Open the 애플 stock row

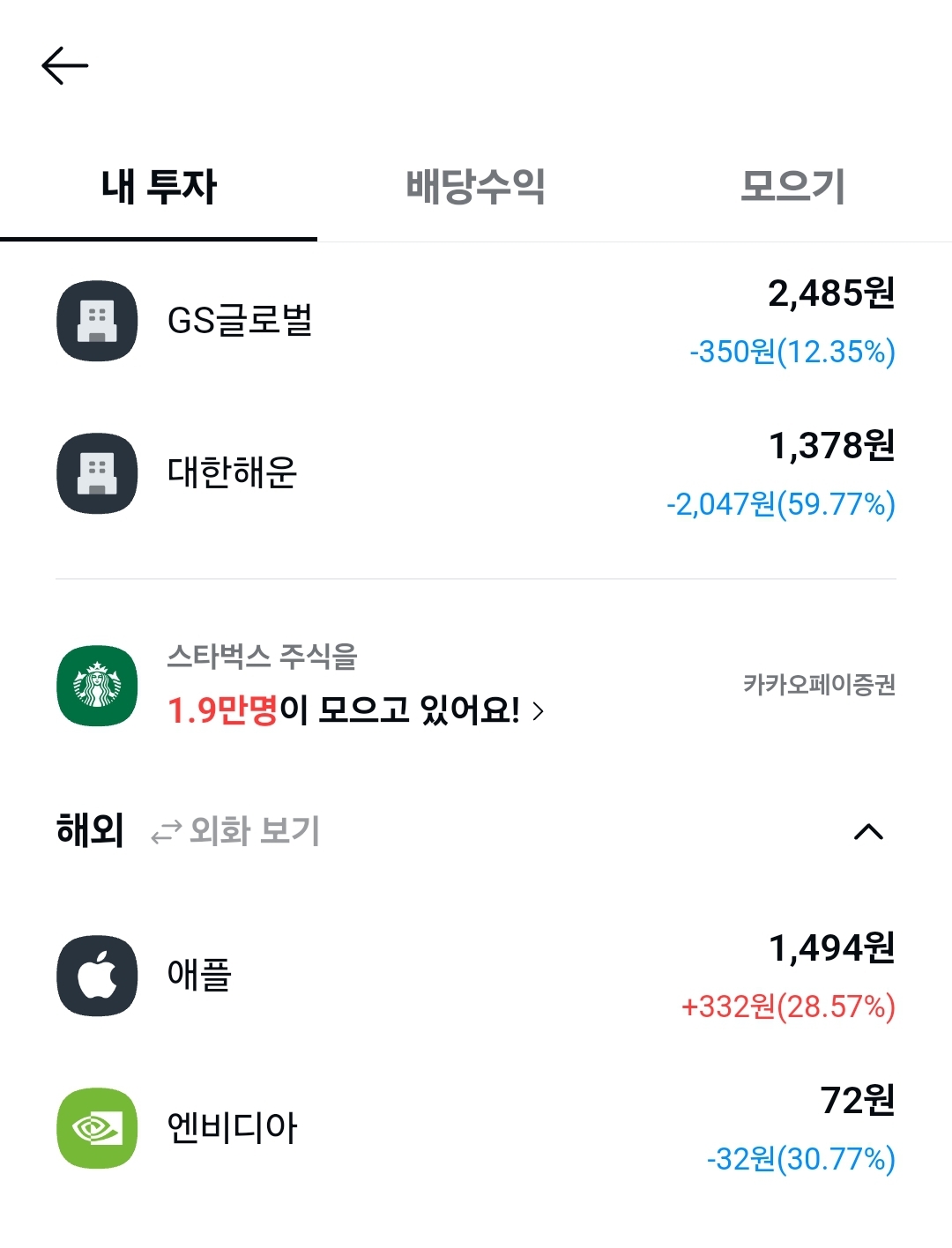point(476,976)
